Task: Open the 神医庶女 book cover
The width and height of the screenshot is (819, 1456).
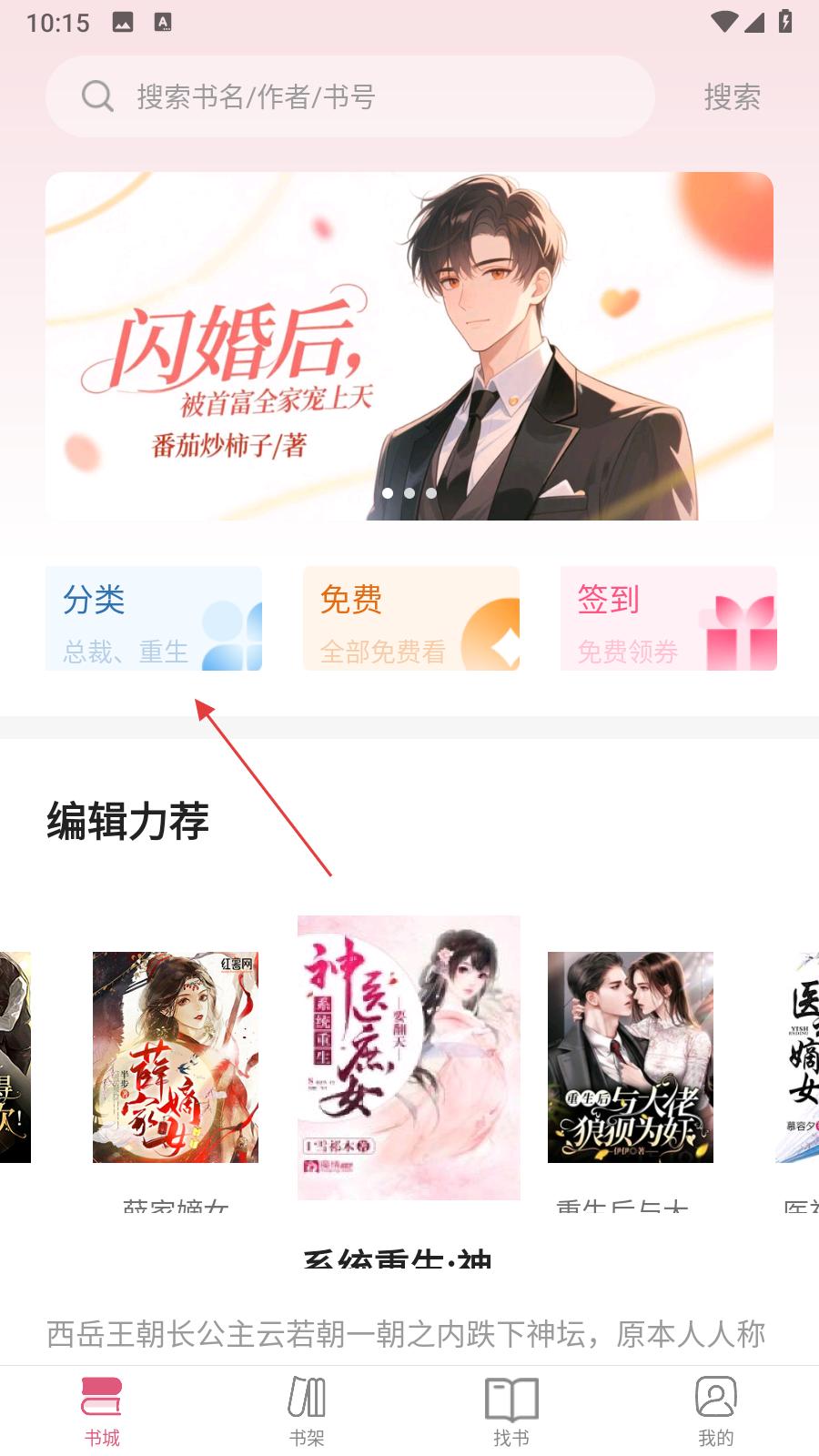Action: (409, 1057)
